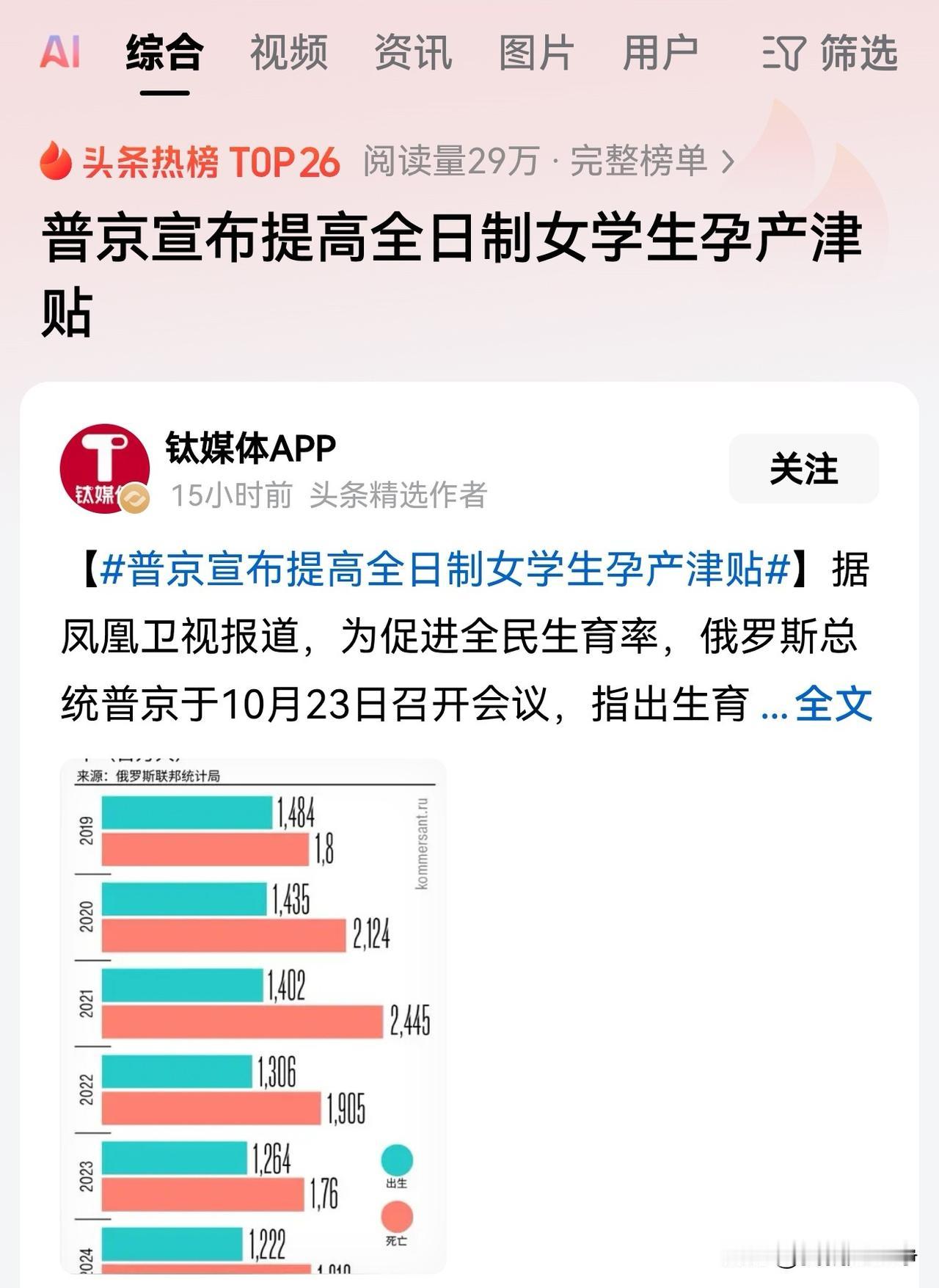Expand the post via 全文
Image resolution: width=939 pixels, height=1288 pixels.
[834, 704]
